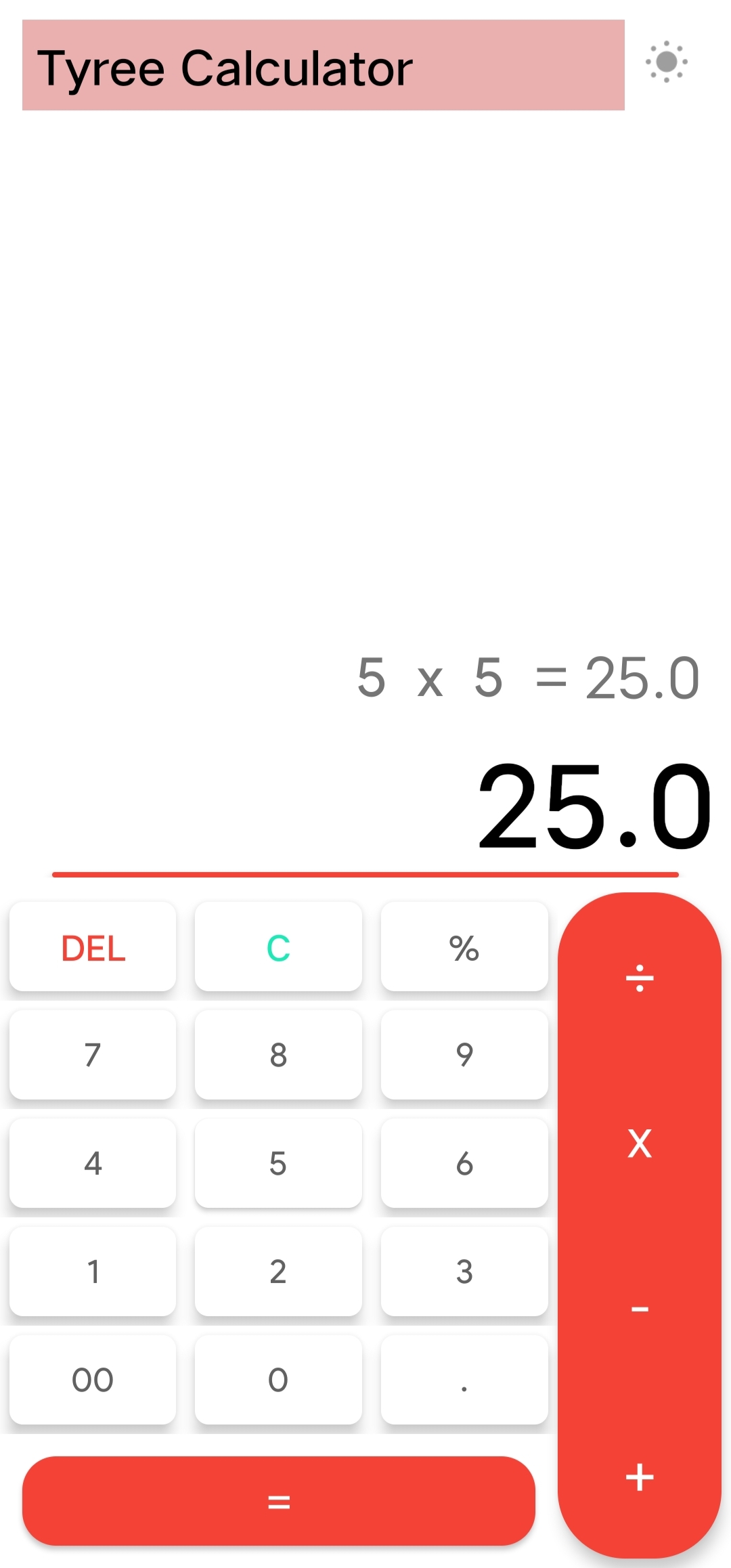The width and height of the screenshot is (731, 1568).
Task: Select the minus operator
Action: [640, 1309]
